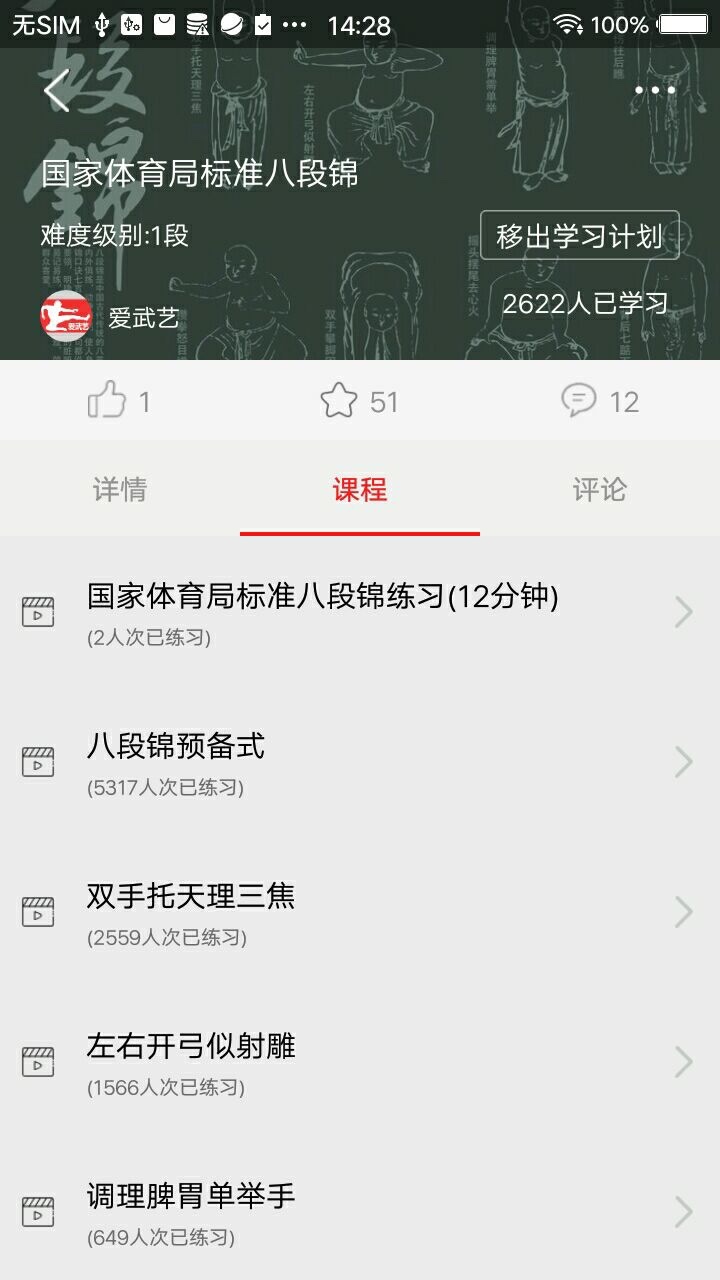Tap the video icon beside 双手托天理三焦

[38, 912]
